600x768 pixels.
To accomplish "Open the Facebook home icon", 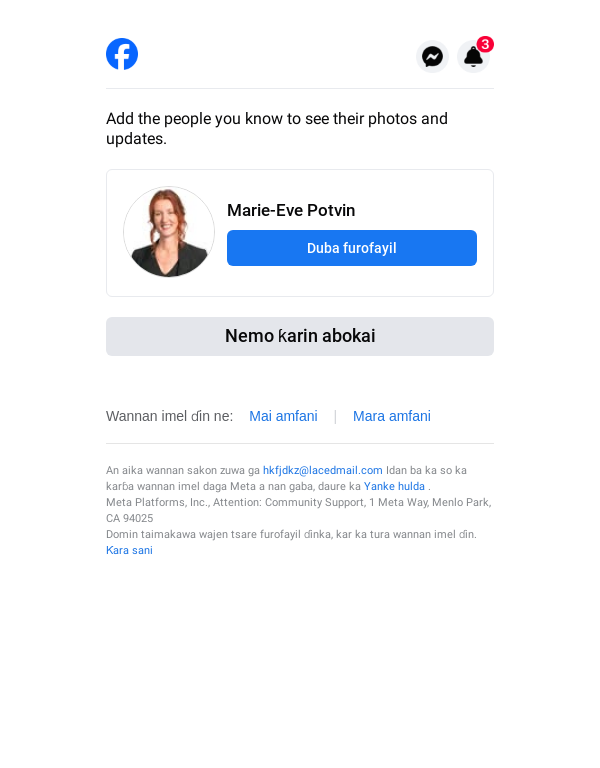I will coord(122,54).
